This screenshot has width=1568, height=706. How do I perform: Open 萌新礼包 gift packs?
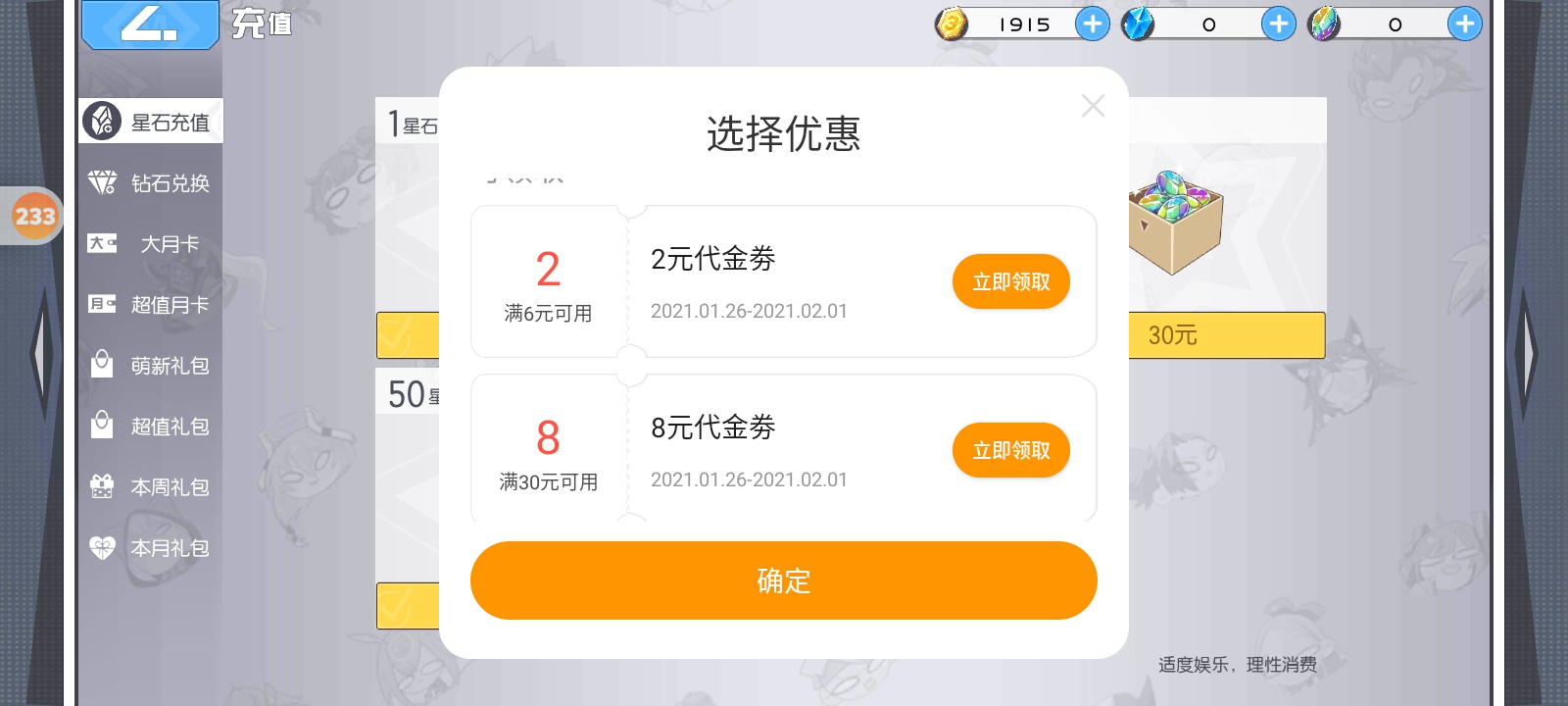152,366
